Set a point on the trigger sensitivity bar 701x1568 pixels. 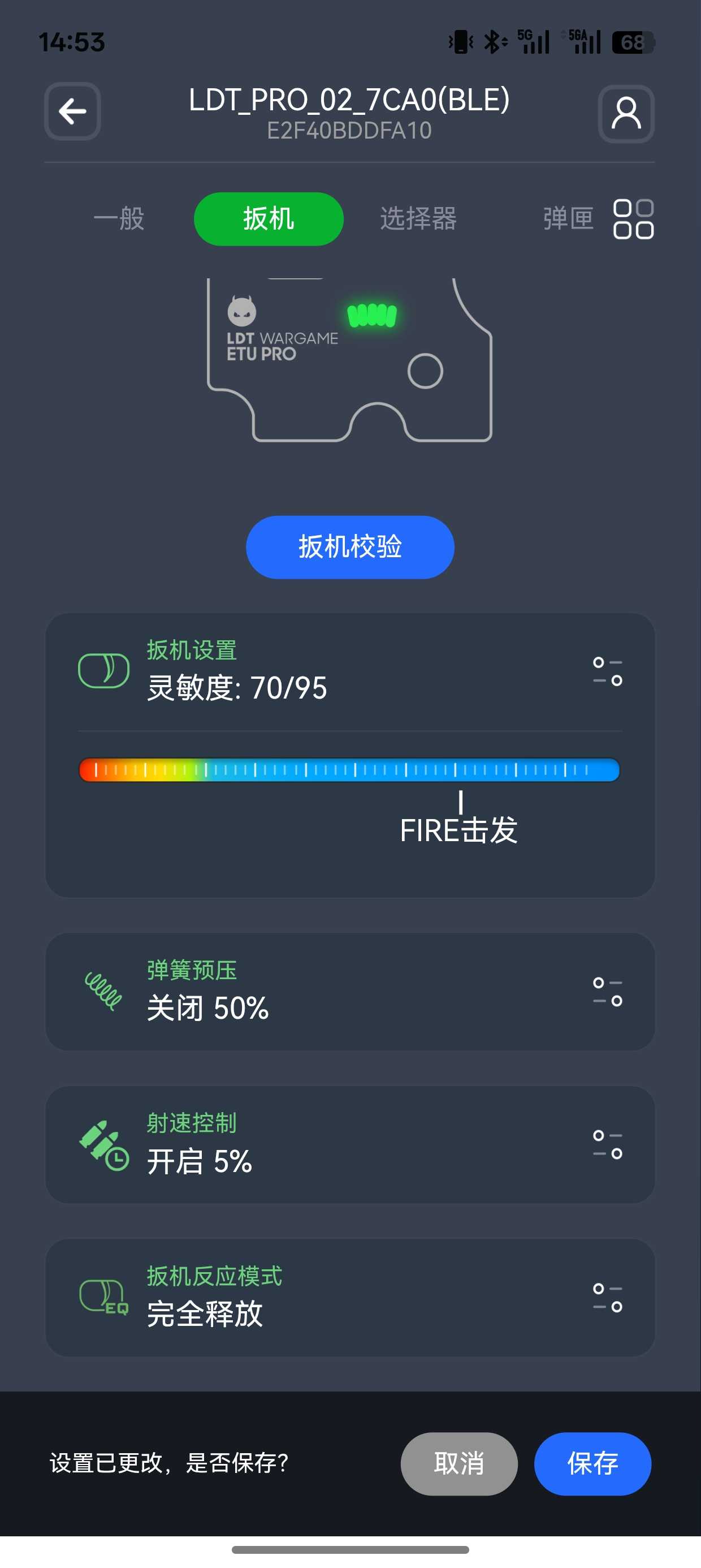(x=349, y=769)
